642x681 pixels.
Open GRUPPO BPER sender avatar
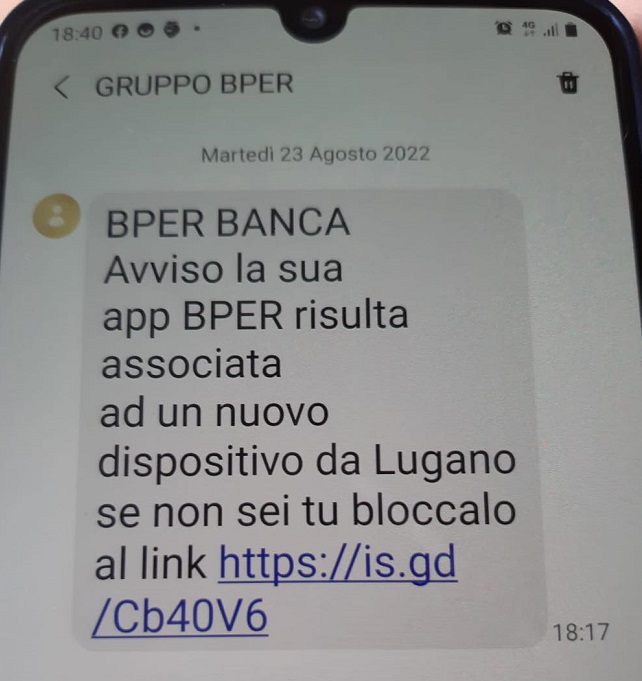coord(58,215)
